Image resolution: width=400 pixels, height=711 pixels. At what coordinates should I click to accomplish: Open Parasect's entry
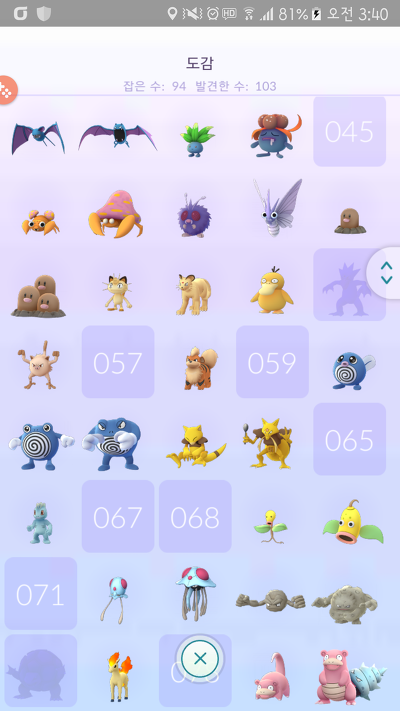pos(116,214)
